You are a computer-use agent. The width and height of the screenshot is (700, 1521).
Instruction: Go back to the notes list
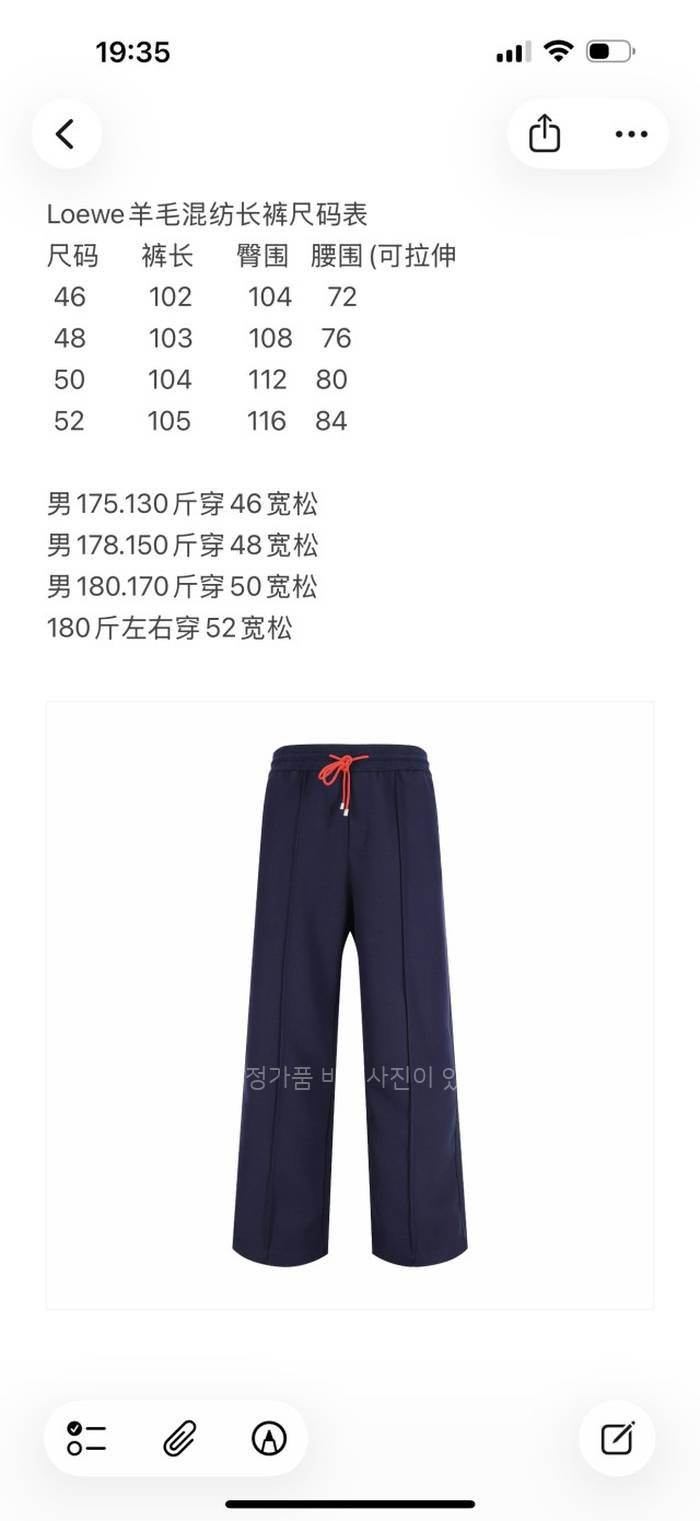pos(66,134)
